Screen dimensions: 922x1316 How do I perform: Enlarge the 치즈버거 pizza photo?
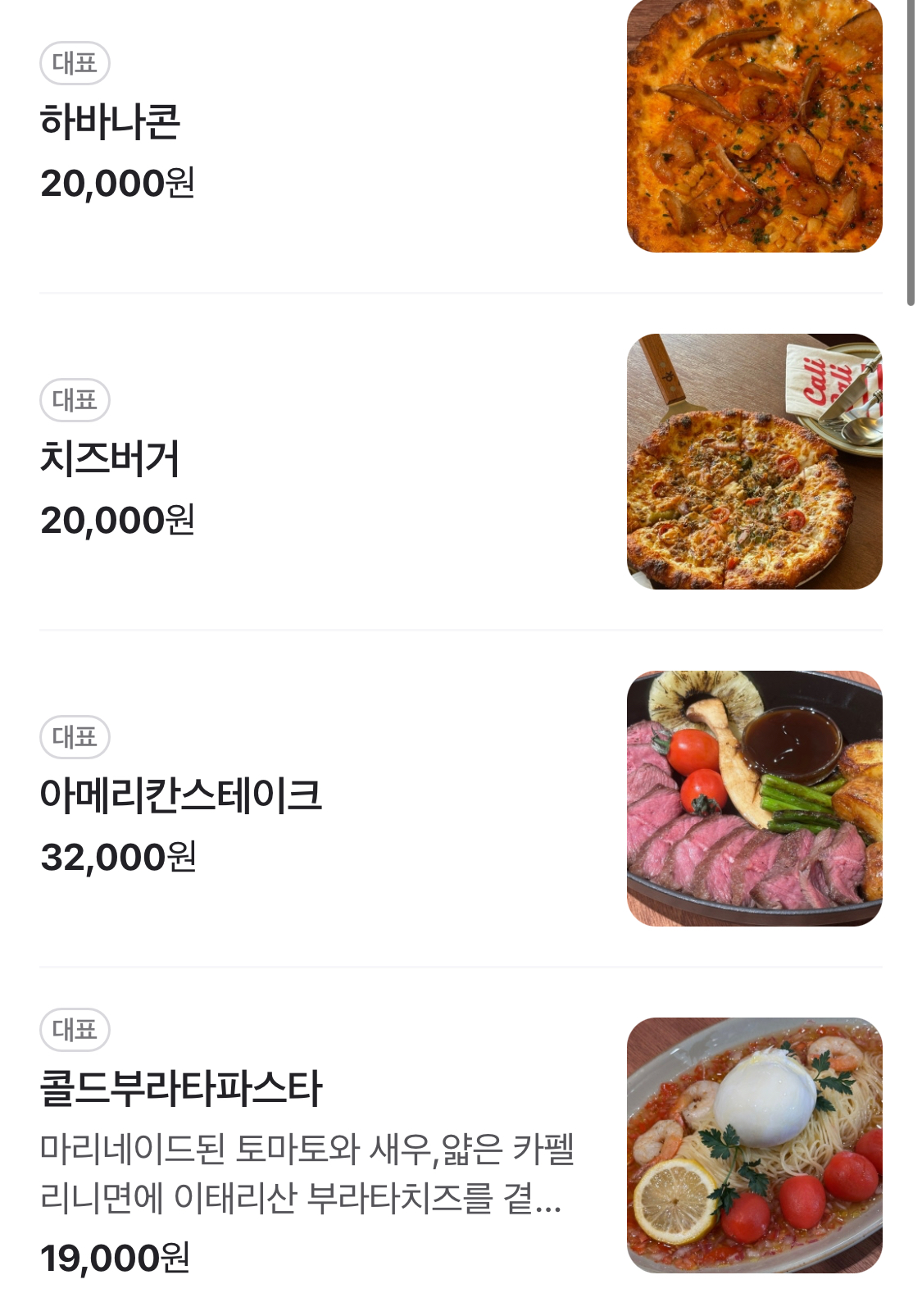coord(754,461)
